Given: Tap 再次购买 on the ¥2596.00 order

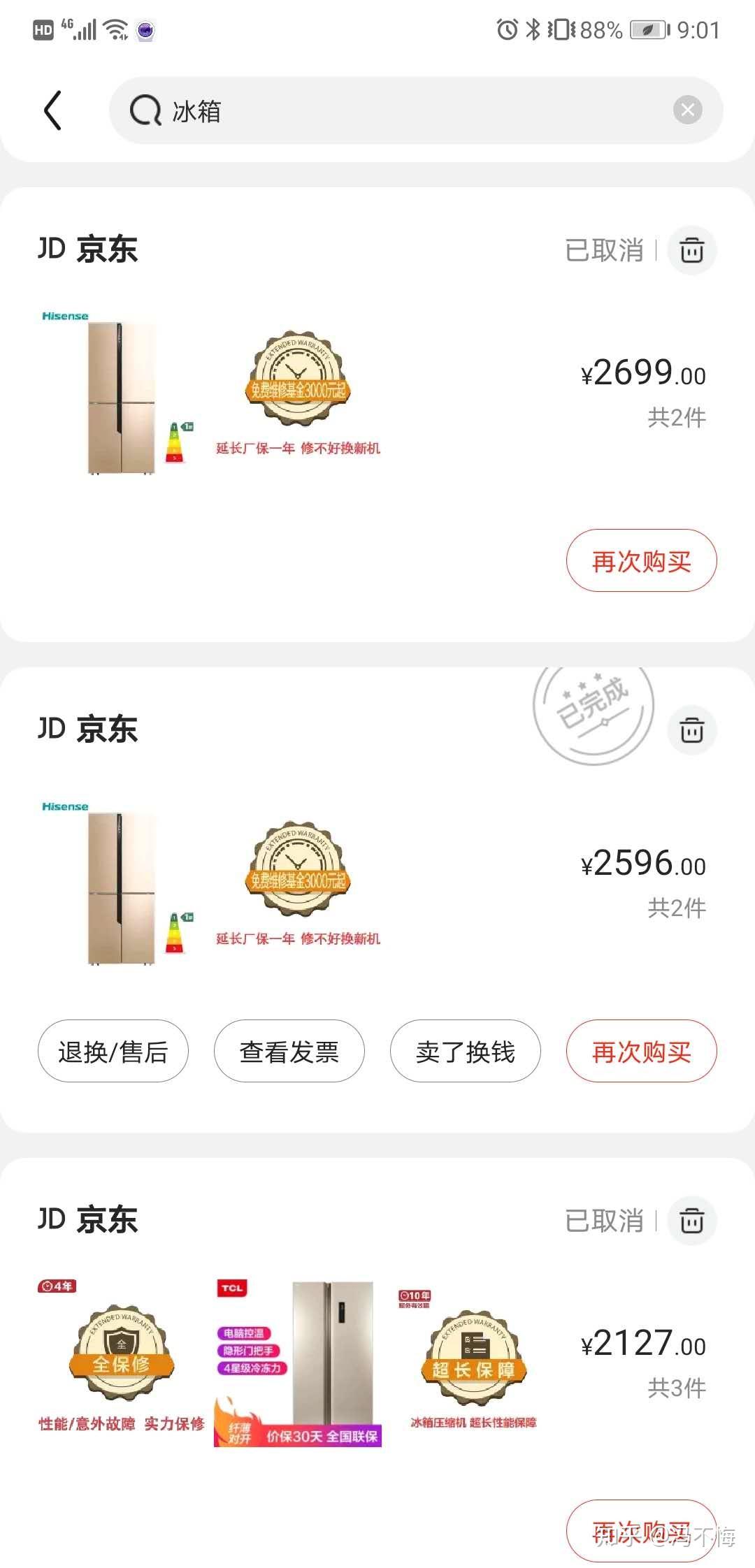Looking at the screenshot, I should click(x=641, y=1051).
